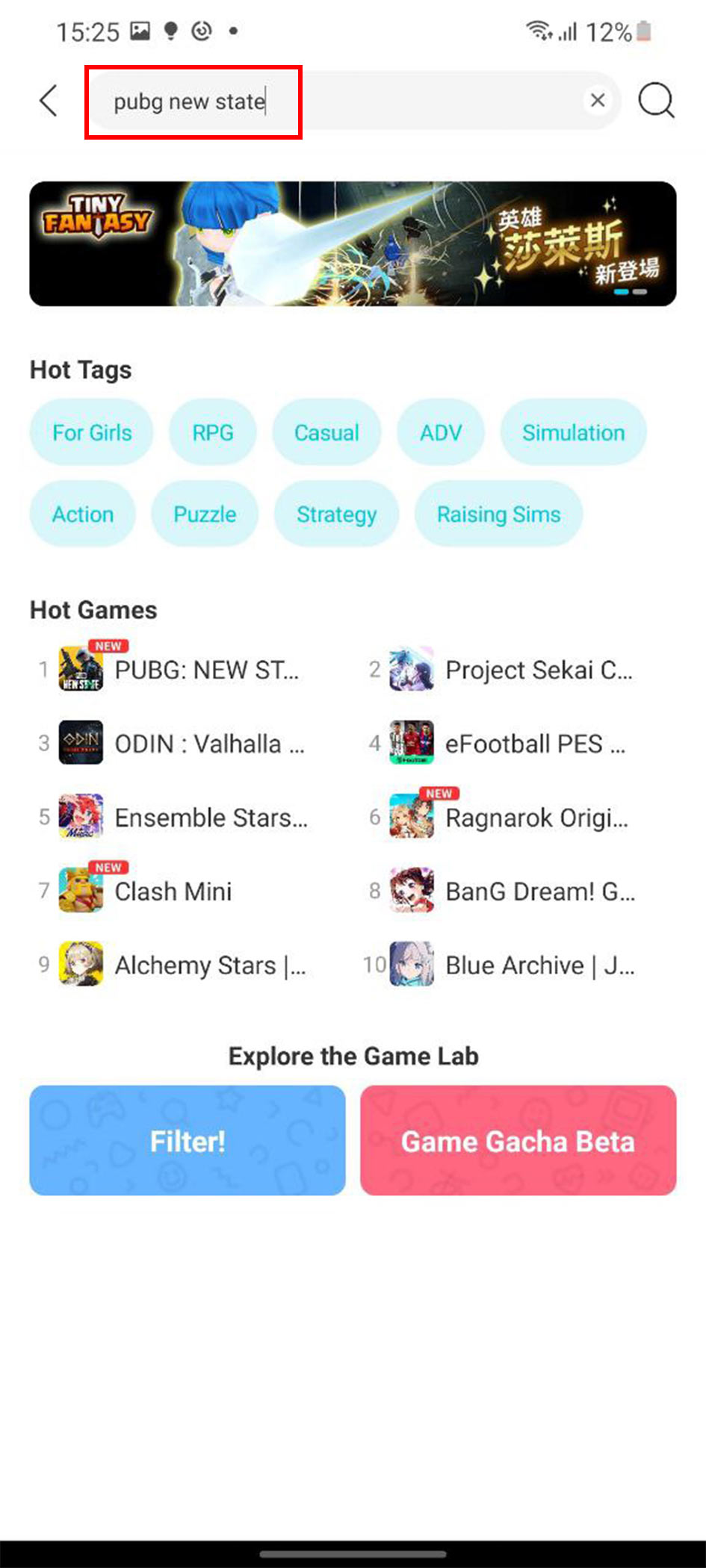Screen dimensions: 706x1568
Task: Open the Tiny Fantasy banner
Action: click(353, 243)
